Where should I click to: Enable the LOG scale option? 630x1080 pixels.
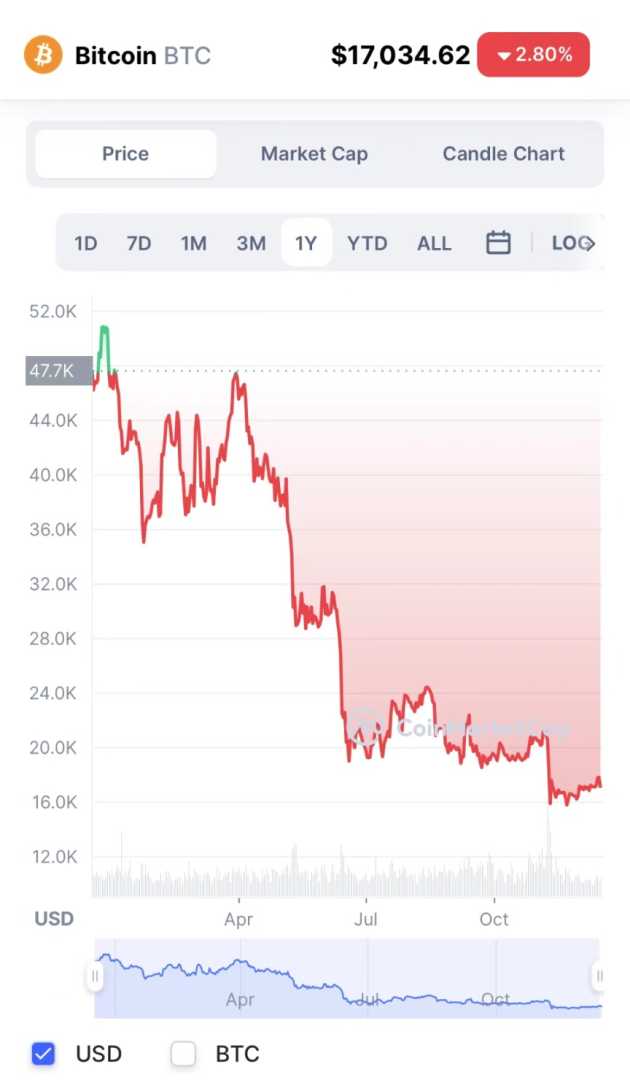572,243
